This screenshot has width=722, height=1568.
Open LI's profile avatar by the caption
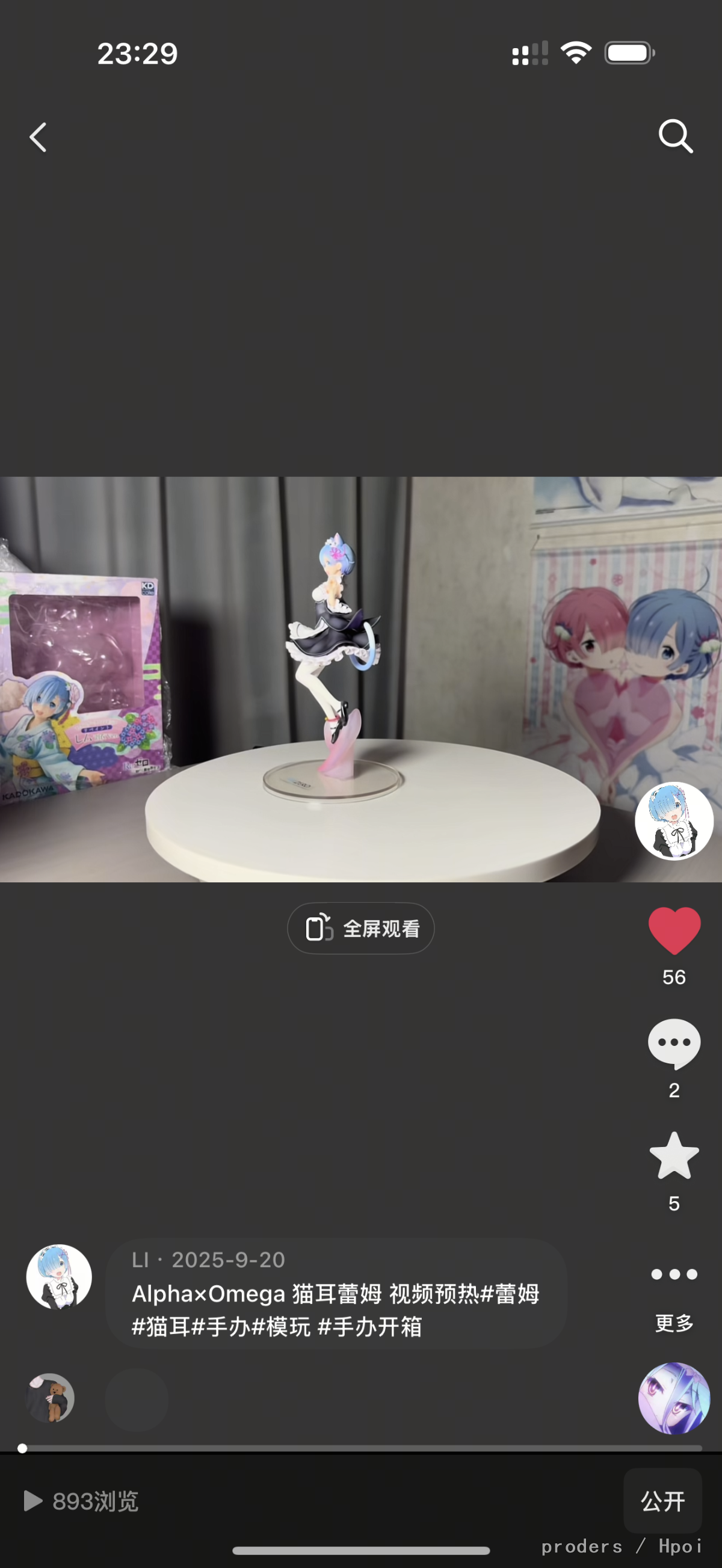point(59,1276)
